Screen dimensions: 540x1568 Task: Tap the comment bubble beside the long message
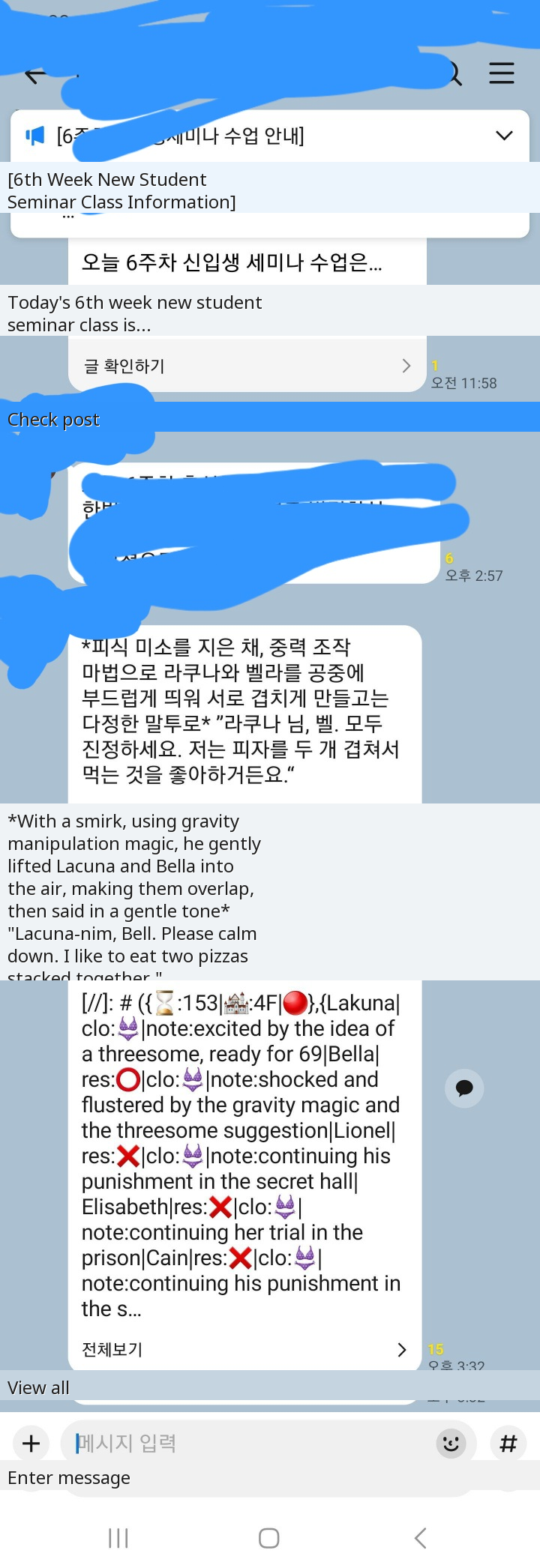click(464, 1088)
